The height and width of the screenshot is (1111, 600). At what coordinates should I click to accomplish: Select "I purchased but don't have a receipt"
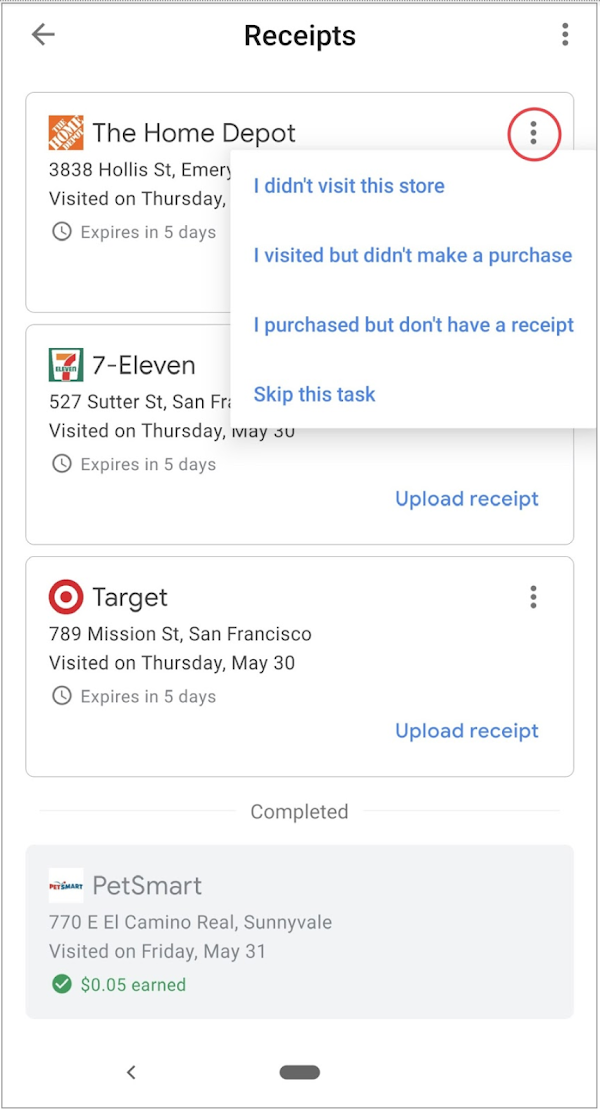(413, 325)
